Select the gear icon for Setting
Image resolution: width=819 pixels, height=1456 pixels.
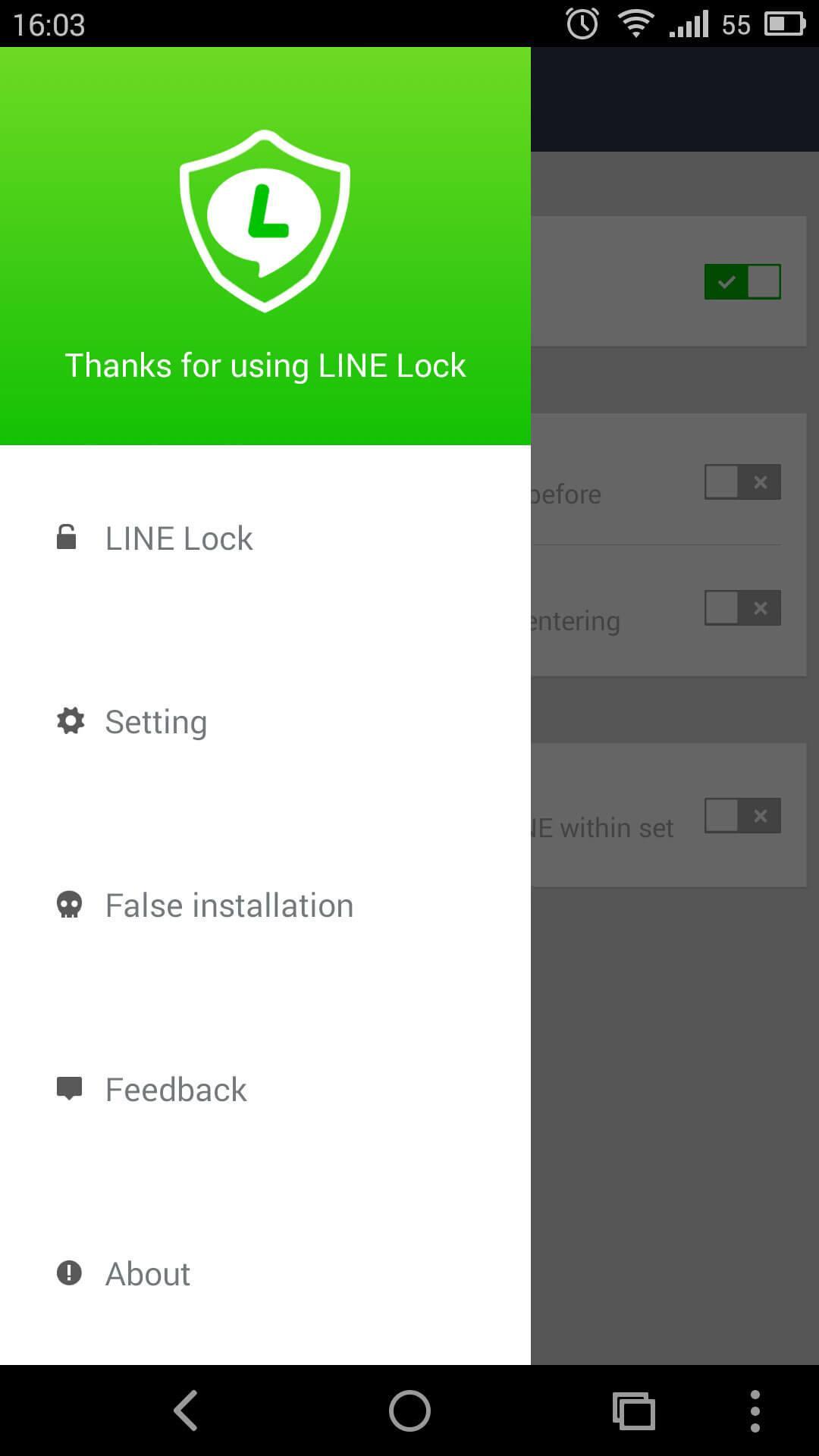point(70,720)
